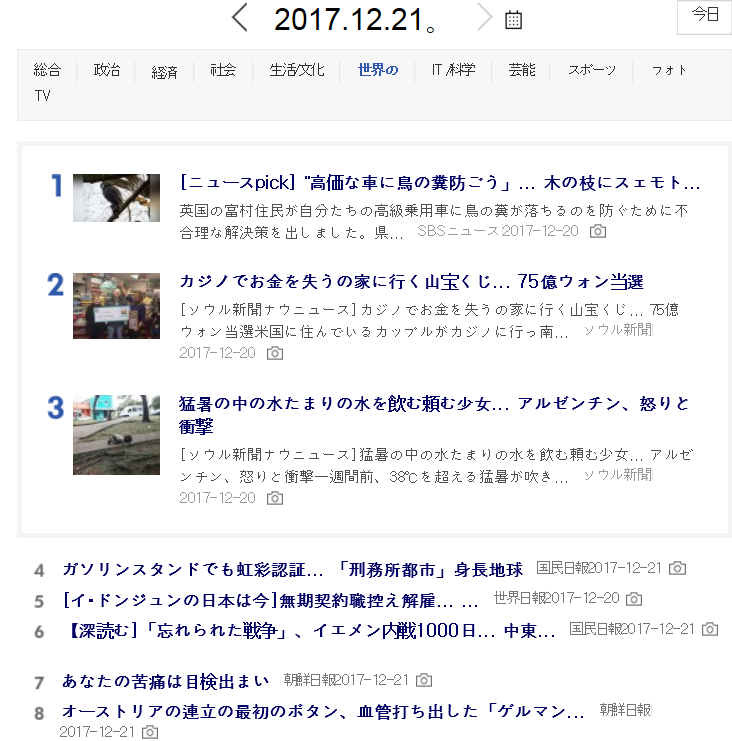Switch to the 総合 tab
This screenshot has height=741, width=732.
click(x=47, y=70)
